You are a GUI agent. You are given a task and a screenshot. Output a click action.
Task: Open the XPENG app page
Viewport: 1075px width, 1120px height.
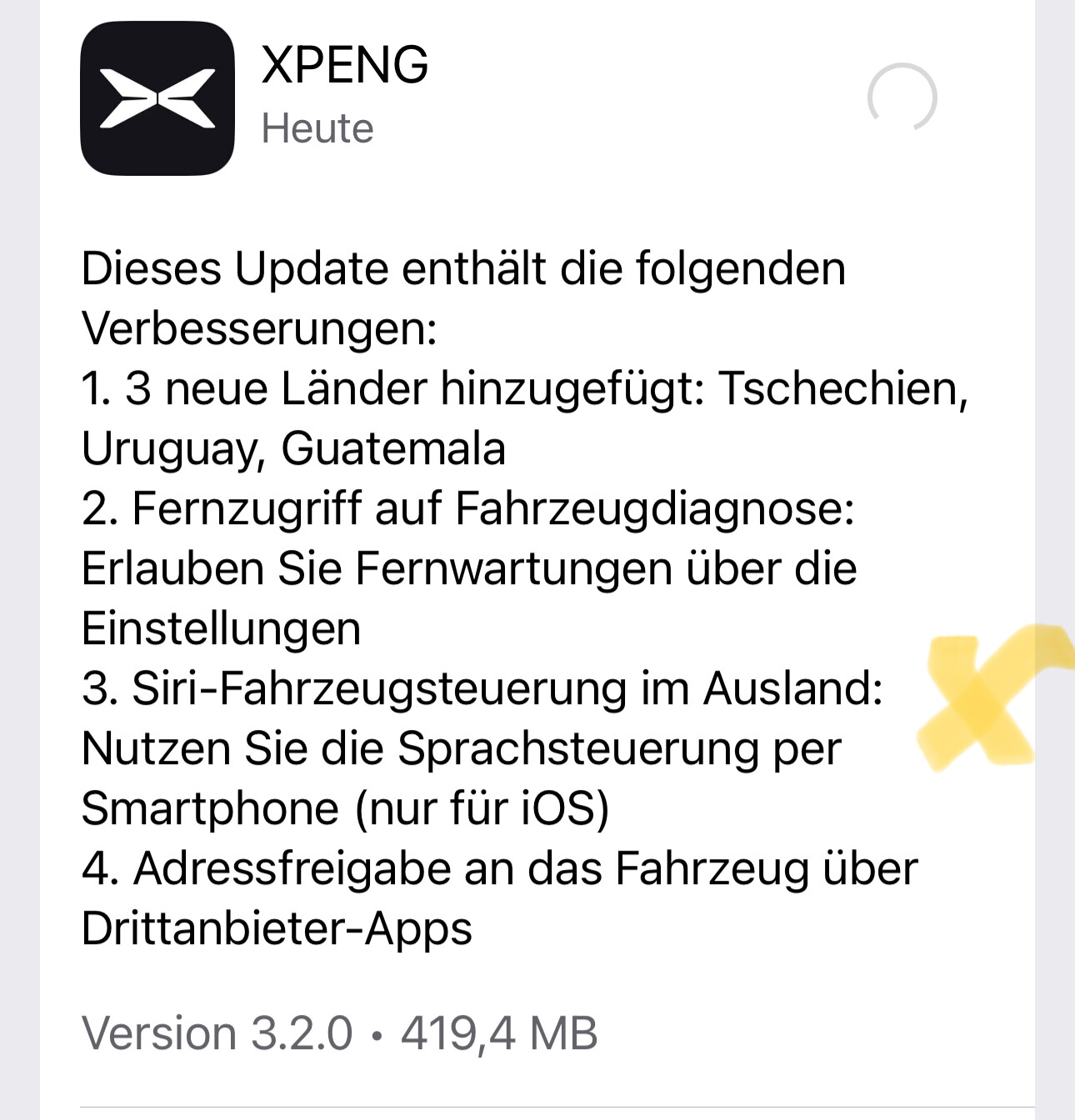[157, 98]
